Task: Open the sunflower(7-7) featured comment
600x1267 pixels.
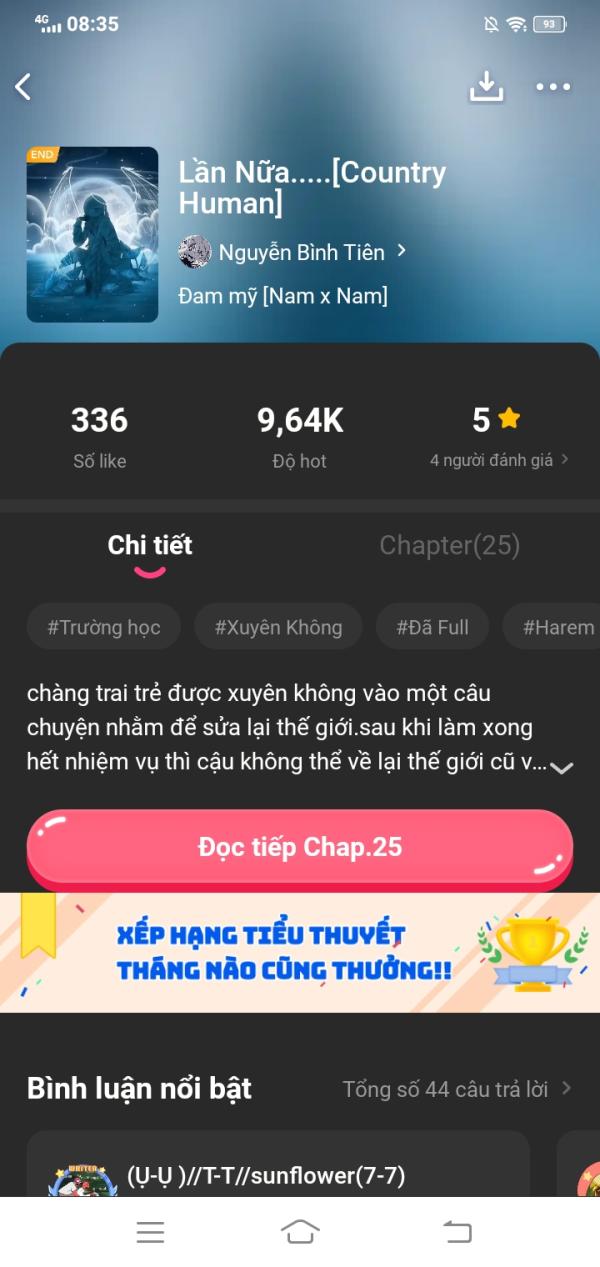Action: tap(277, 1174)
